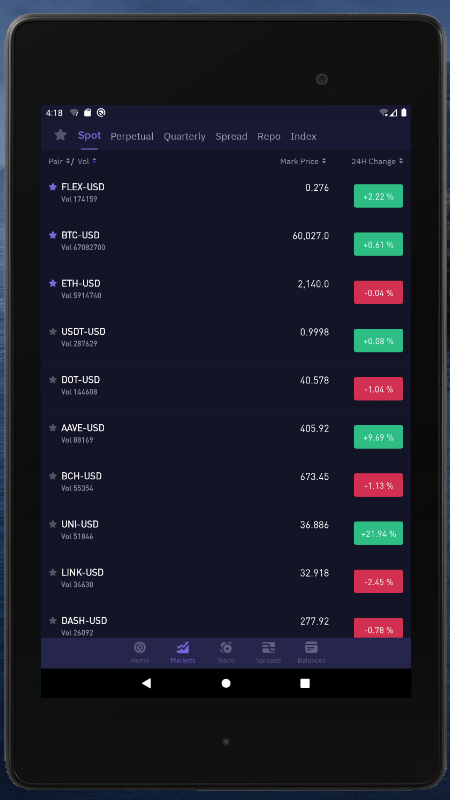Viewport: 450px width, 800px height.
Task: Sort list by 24H Change
Action: point(377,161)
